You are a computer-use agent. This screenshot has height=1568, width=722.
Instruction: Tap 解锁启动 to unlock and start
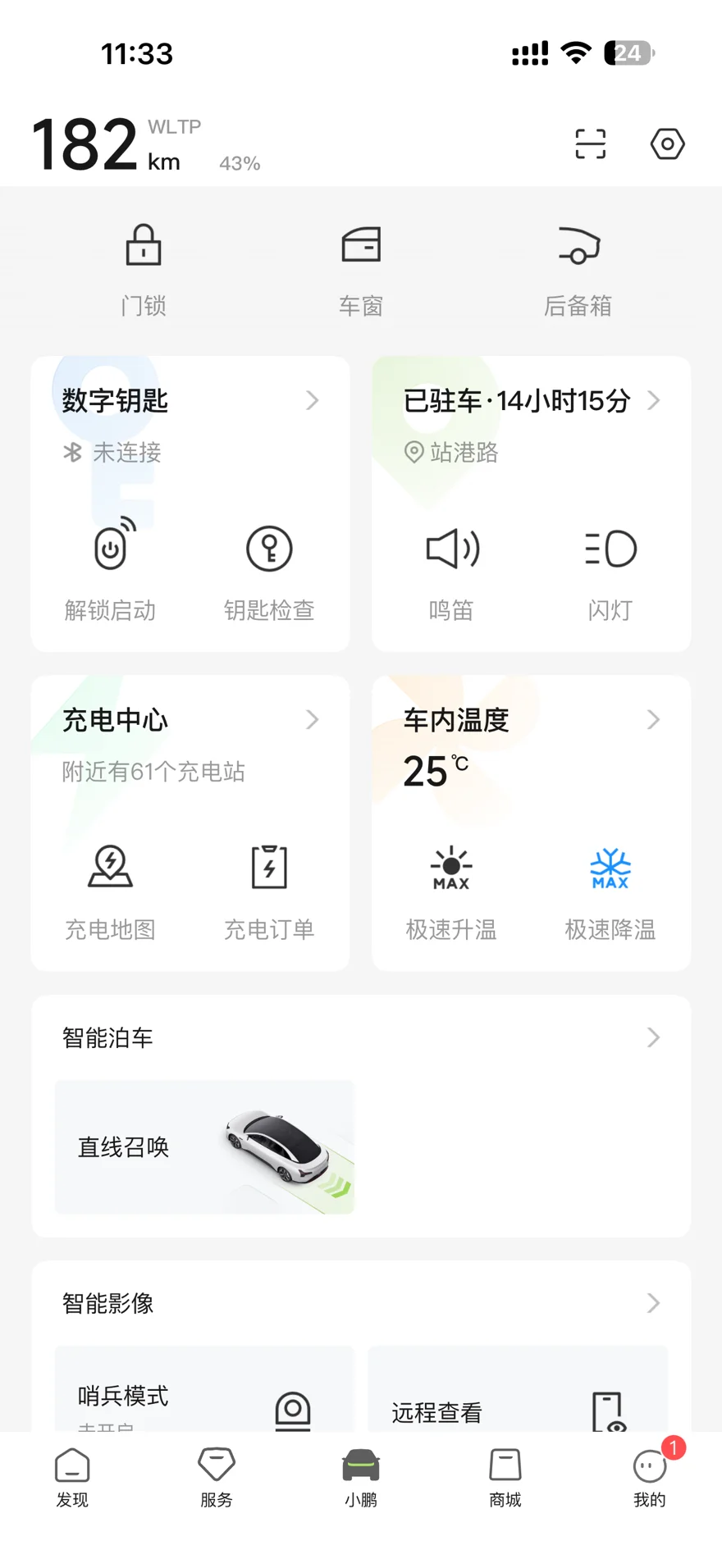[111, 567]
